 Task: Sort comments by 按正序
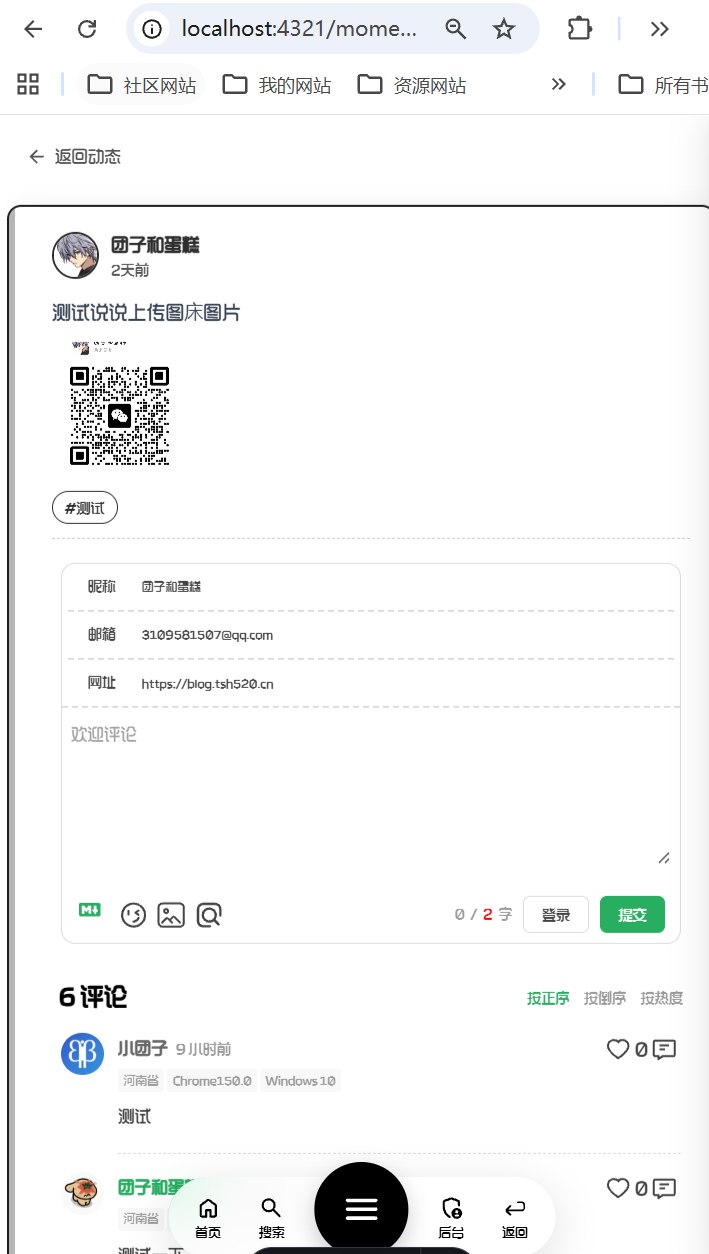pos(548,998)
